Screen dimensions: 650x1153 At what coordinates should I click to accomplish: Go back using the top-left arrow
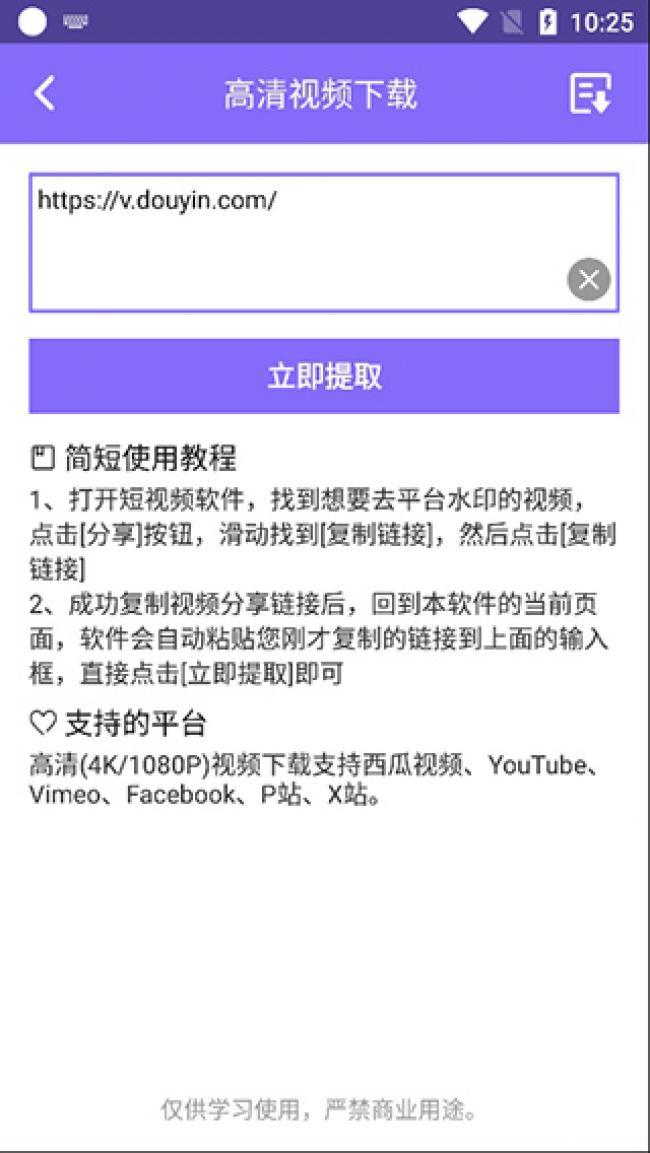click(44, 94)
